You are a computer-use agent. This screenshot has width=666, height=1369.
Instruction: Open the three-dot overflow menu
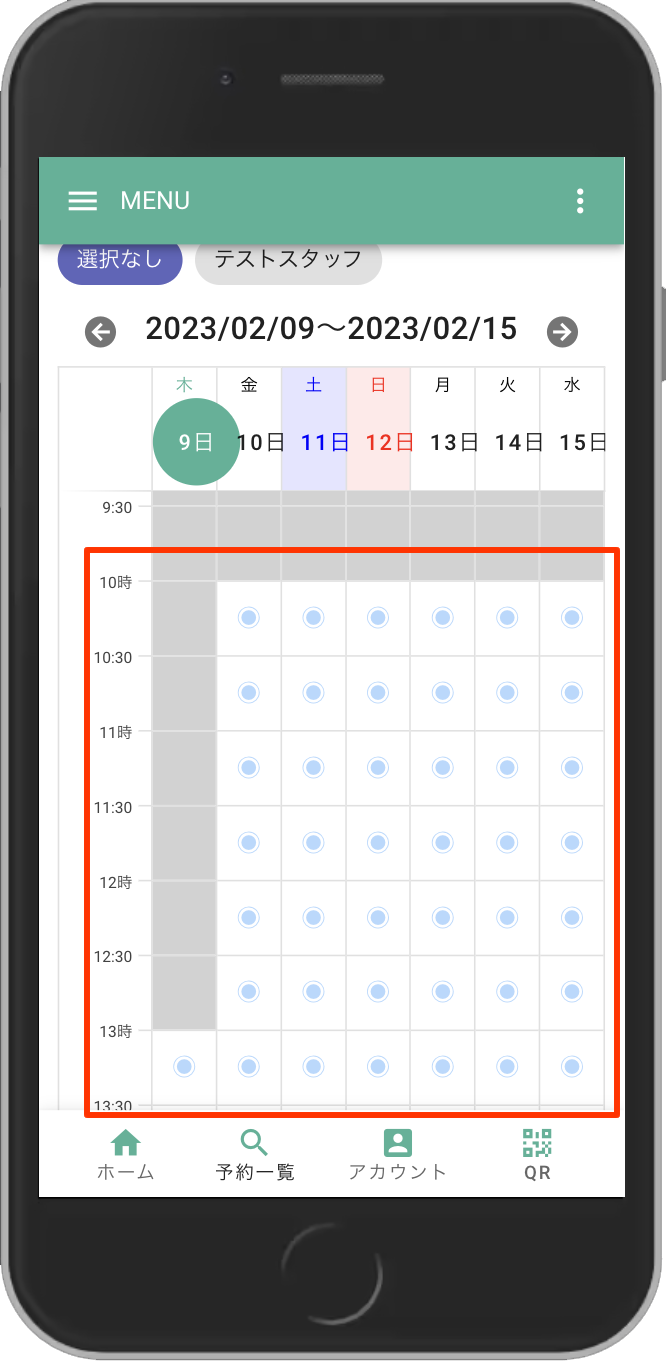580,201
